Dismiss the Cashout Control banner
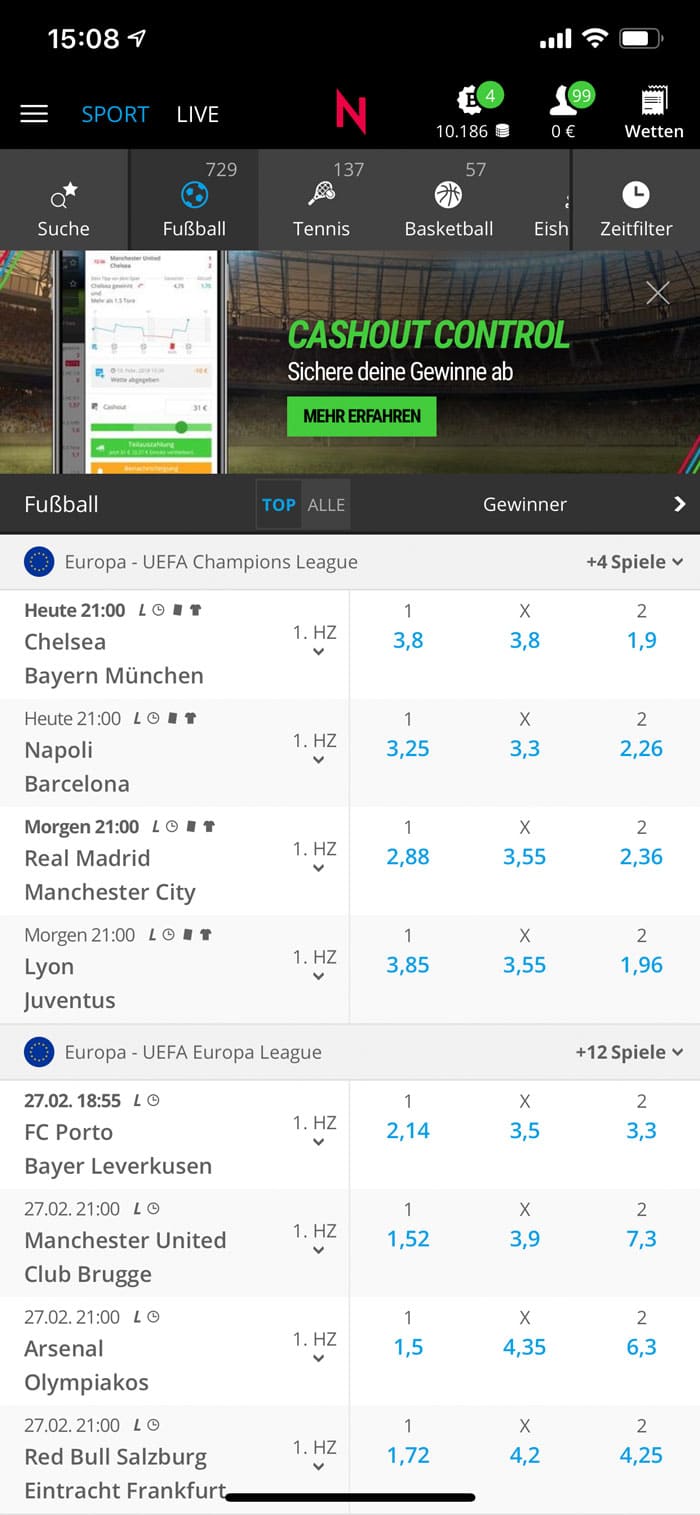Image resolution: width=700 pixels, height=1515 pixels. (657, 293)
